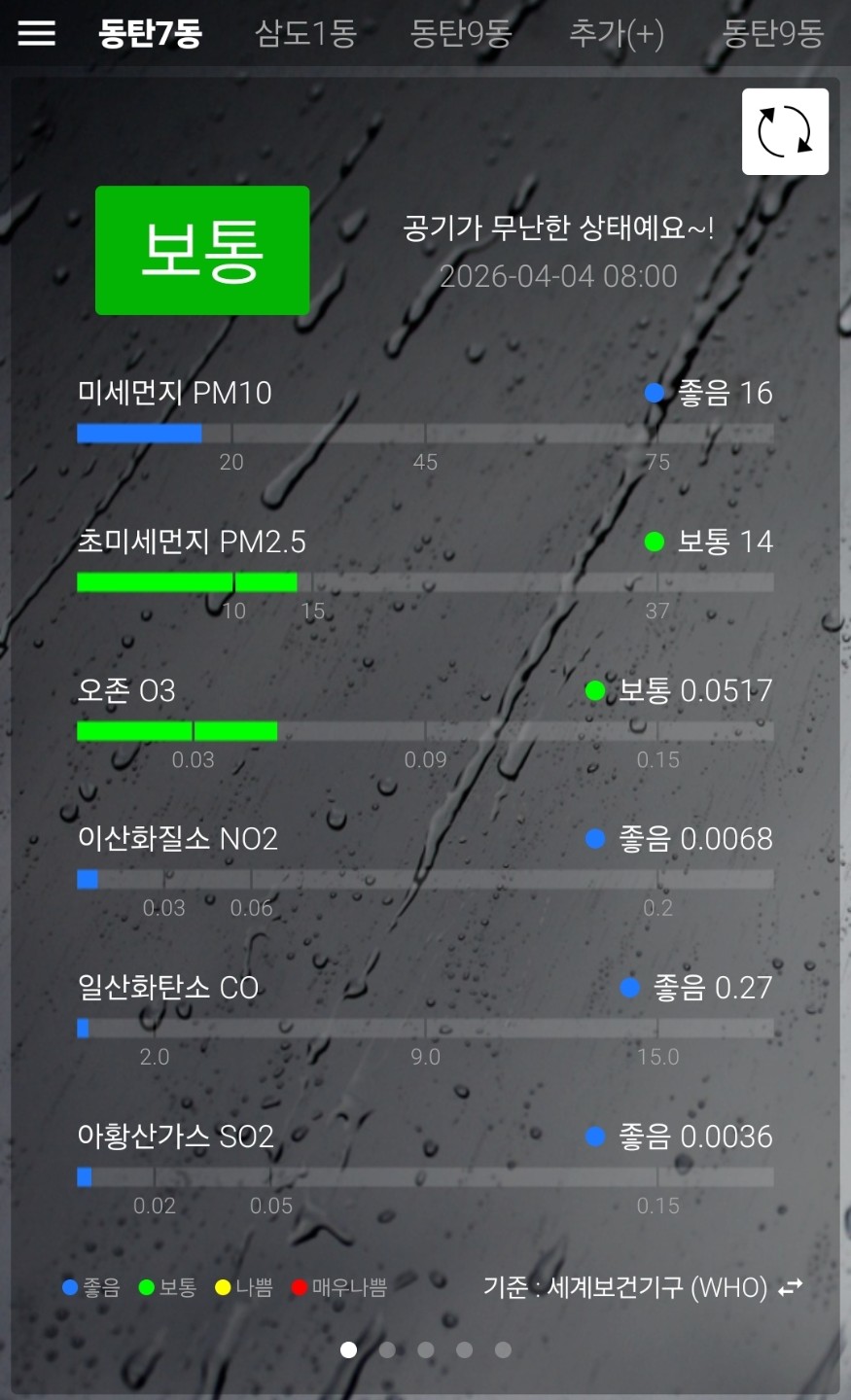Tap the refresh icon to update air data
Image resolution: width=851 pixels, height=1400 pixels.
tap(785, 130)
